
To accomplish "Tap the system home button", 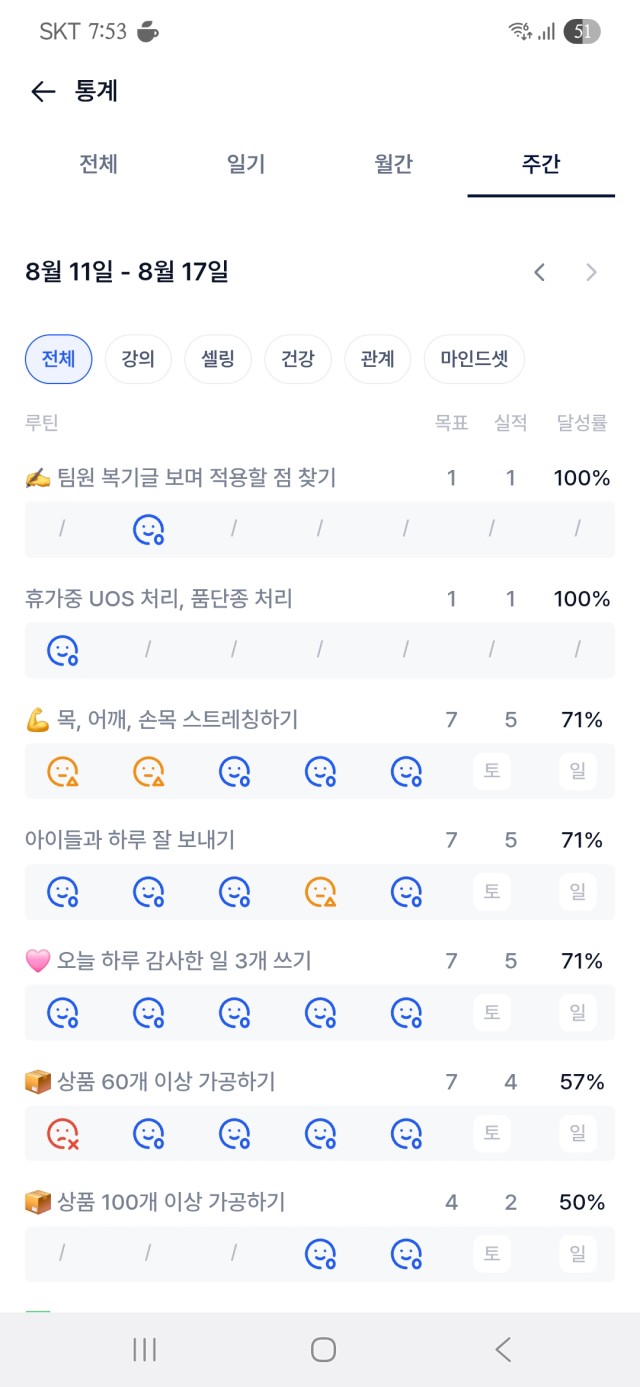I will (323, 1350).
